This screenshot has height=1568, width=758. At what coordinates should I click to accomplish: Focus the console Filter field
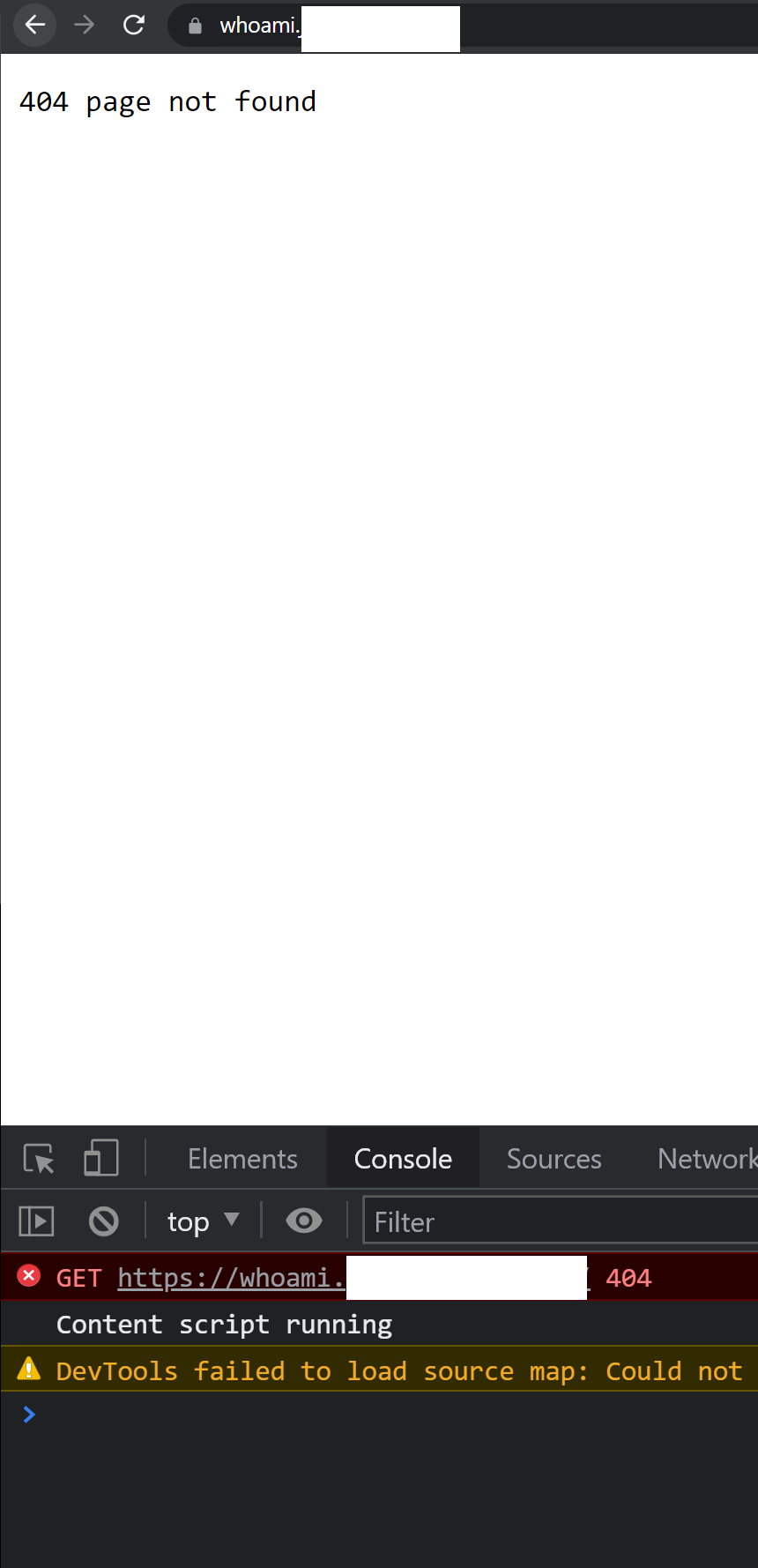point(561,1221)
